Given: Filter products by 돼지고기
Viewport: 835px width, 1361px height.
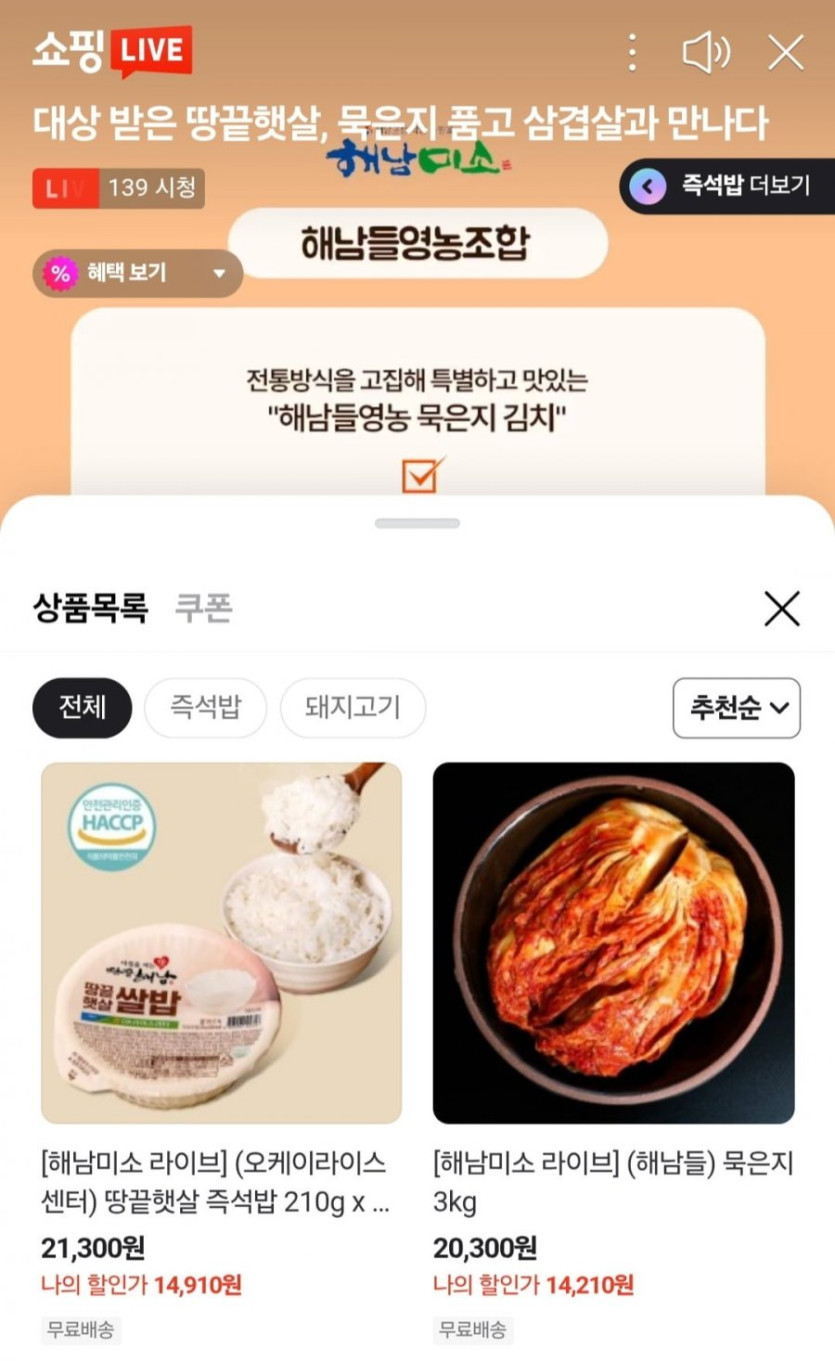Looking at the screenshot, I should [353, 708].
